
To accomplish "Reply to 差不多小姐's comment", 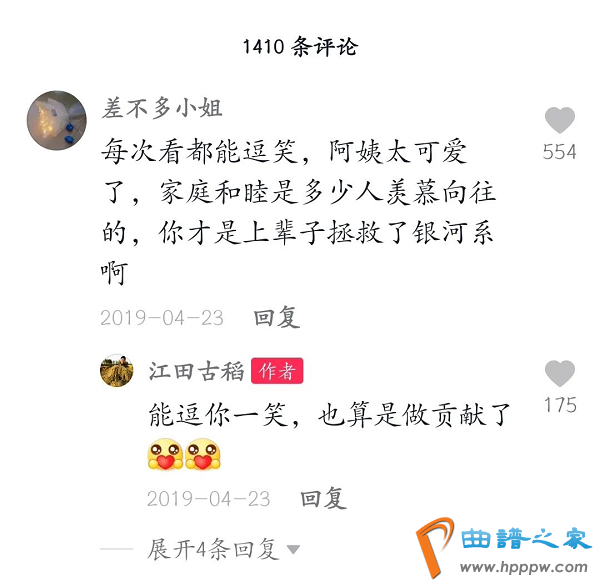I will [x=277, y=318].
